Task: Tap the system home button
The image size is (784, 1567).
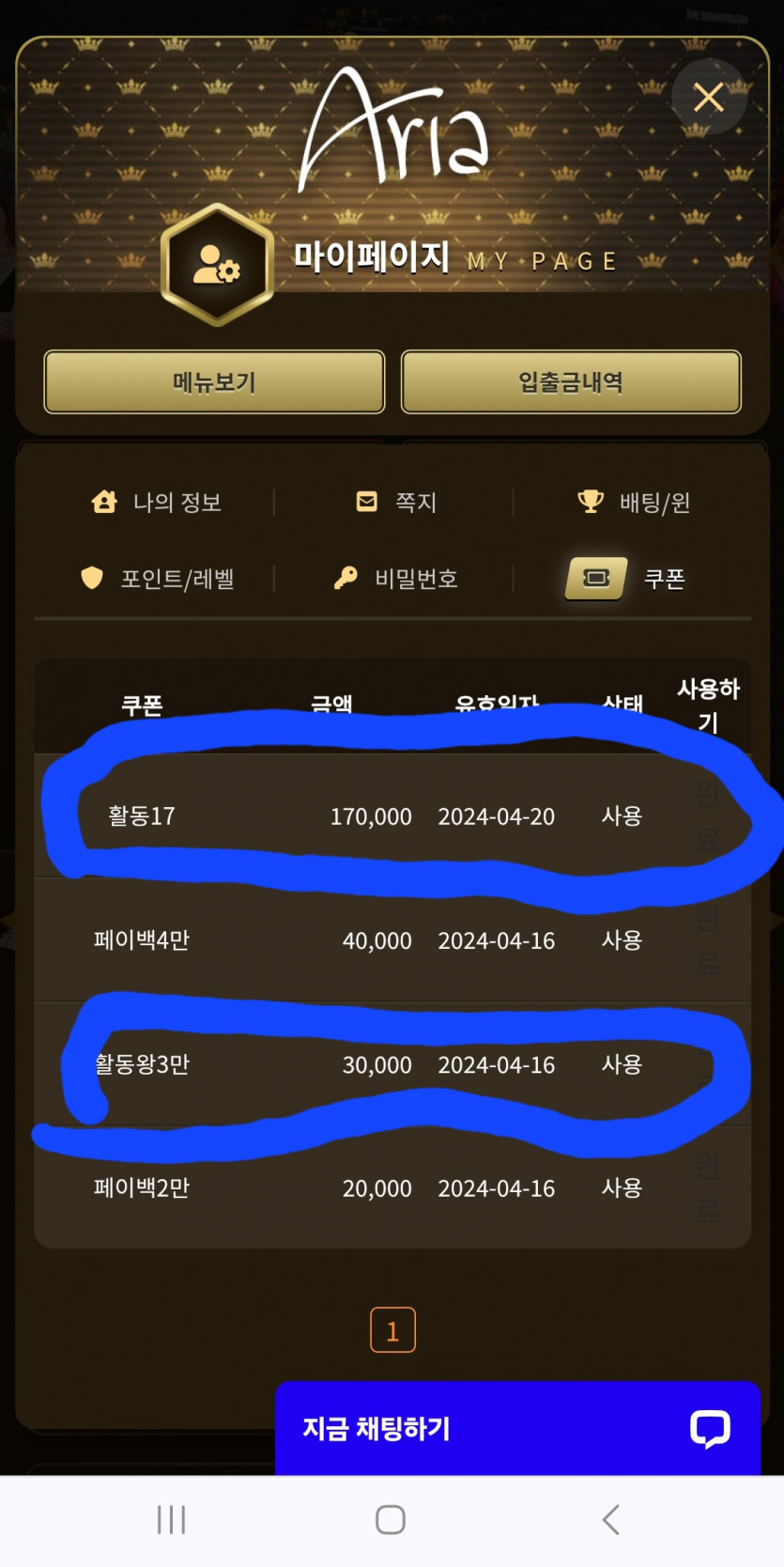Action: 391,1519
